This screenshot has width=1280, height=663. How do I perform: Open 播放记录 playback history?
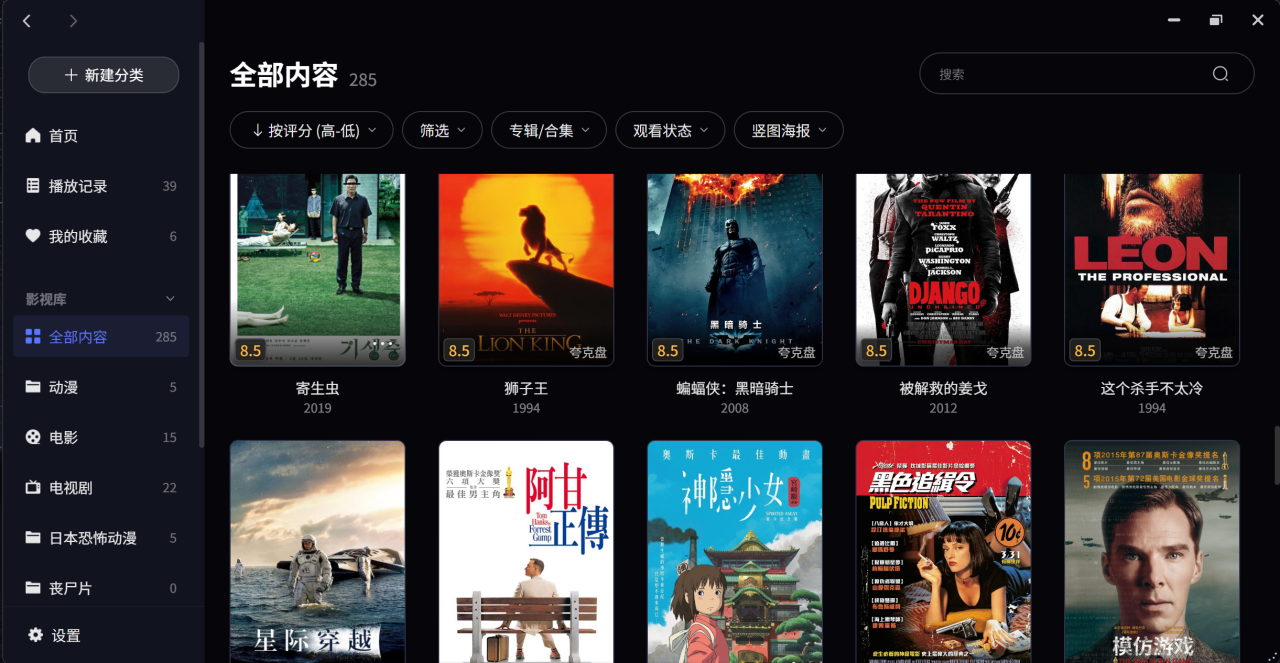point(78,186)
